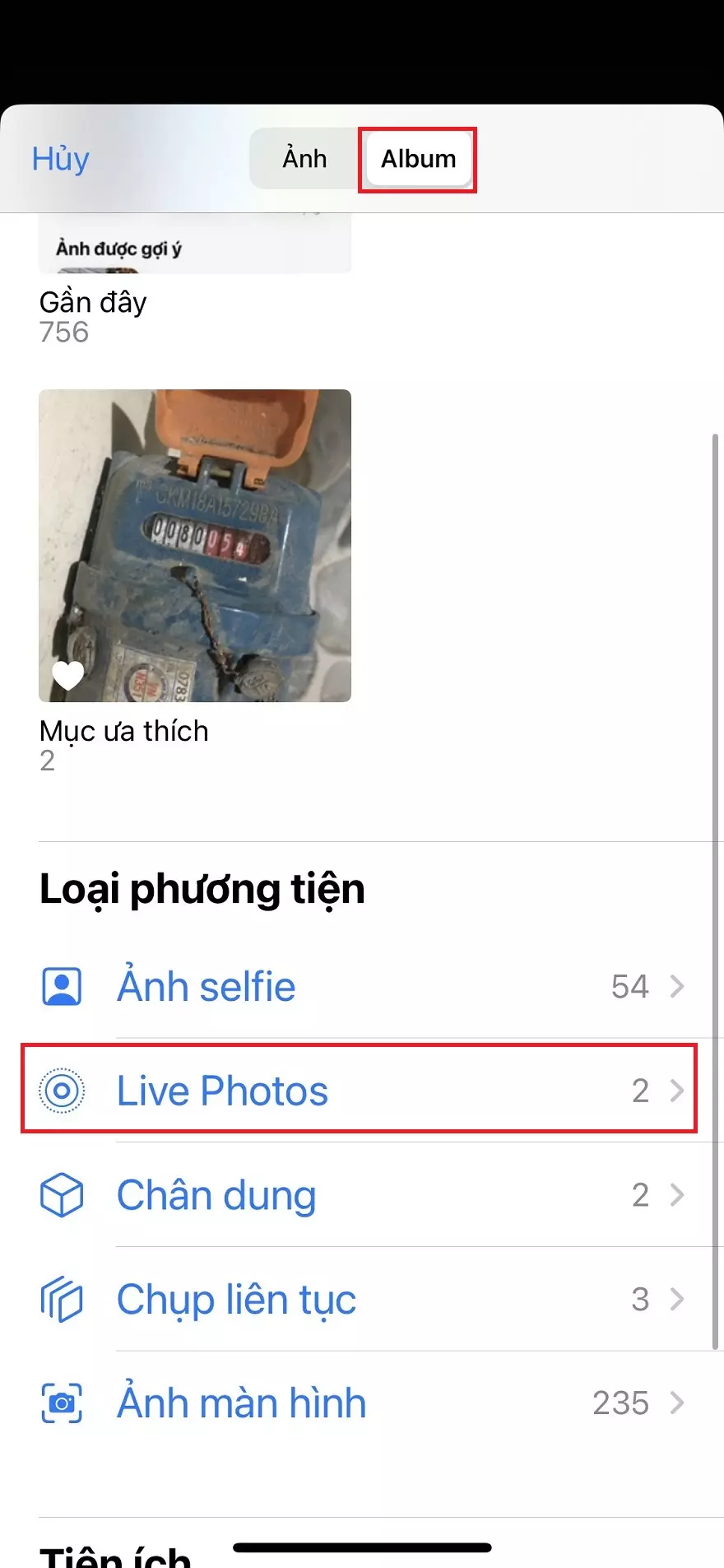Open Ảnh màn hình via its chevron

(x=676, y=1403)
